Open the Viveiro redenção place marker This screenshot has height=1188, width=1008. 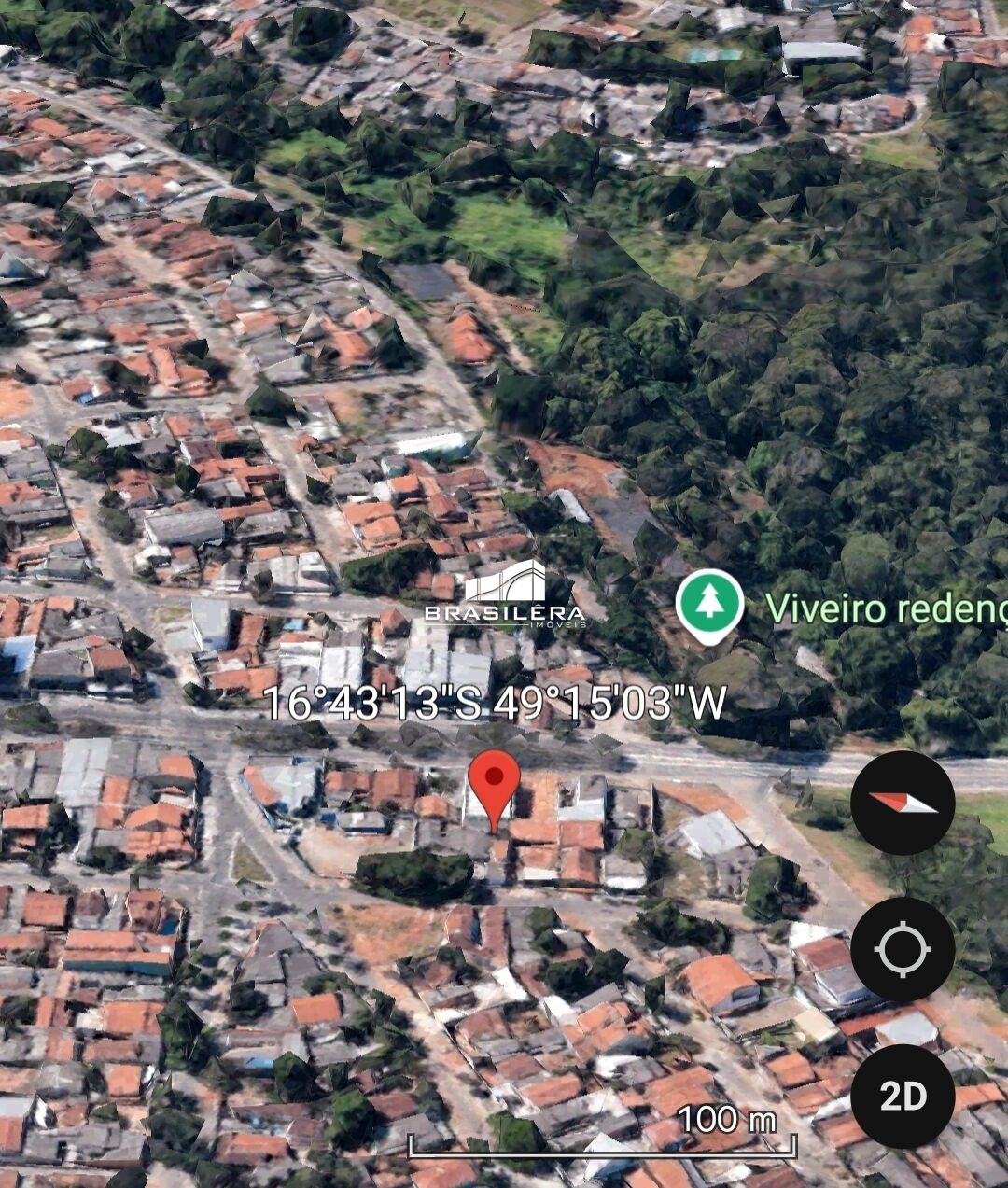[710, 605]
